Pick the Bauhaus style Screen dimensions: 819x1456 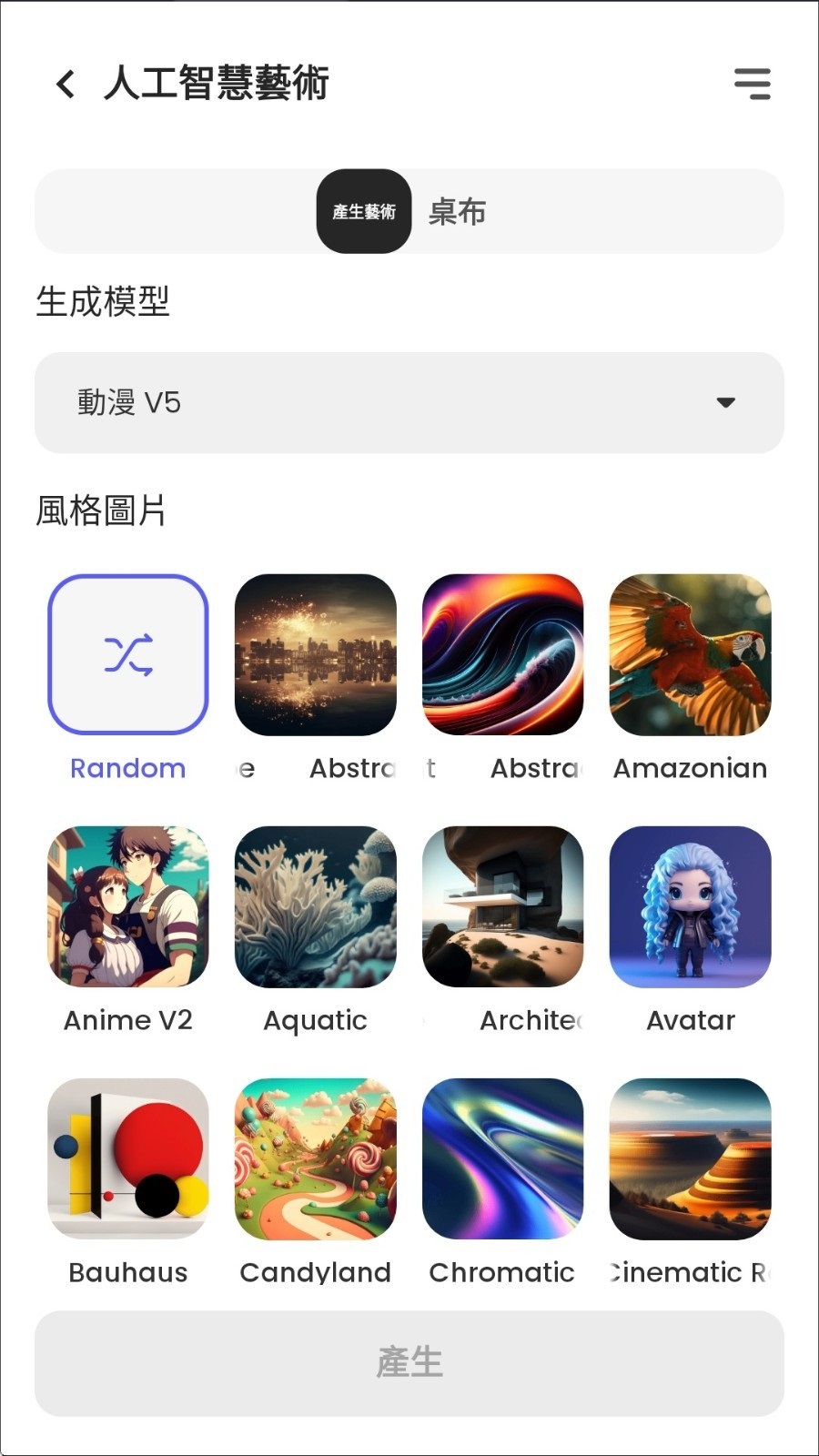point(128,1158)
